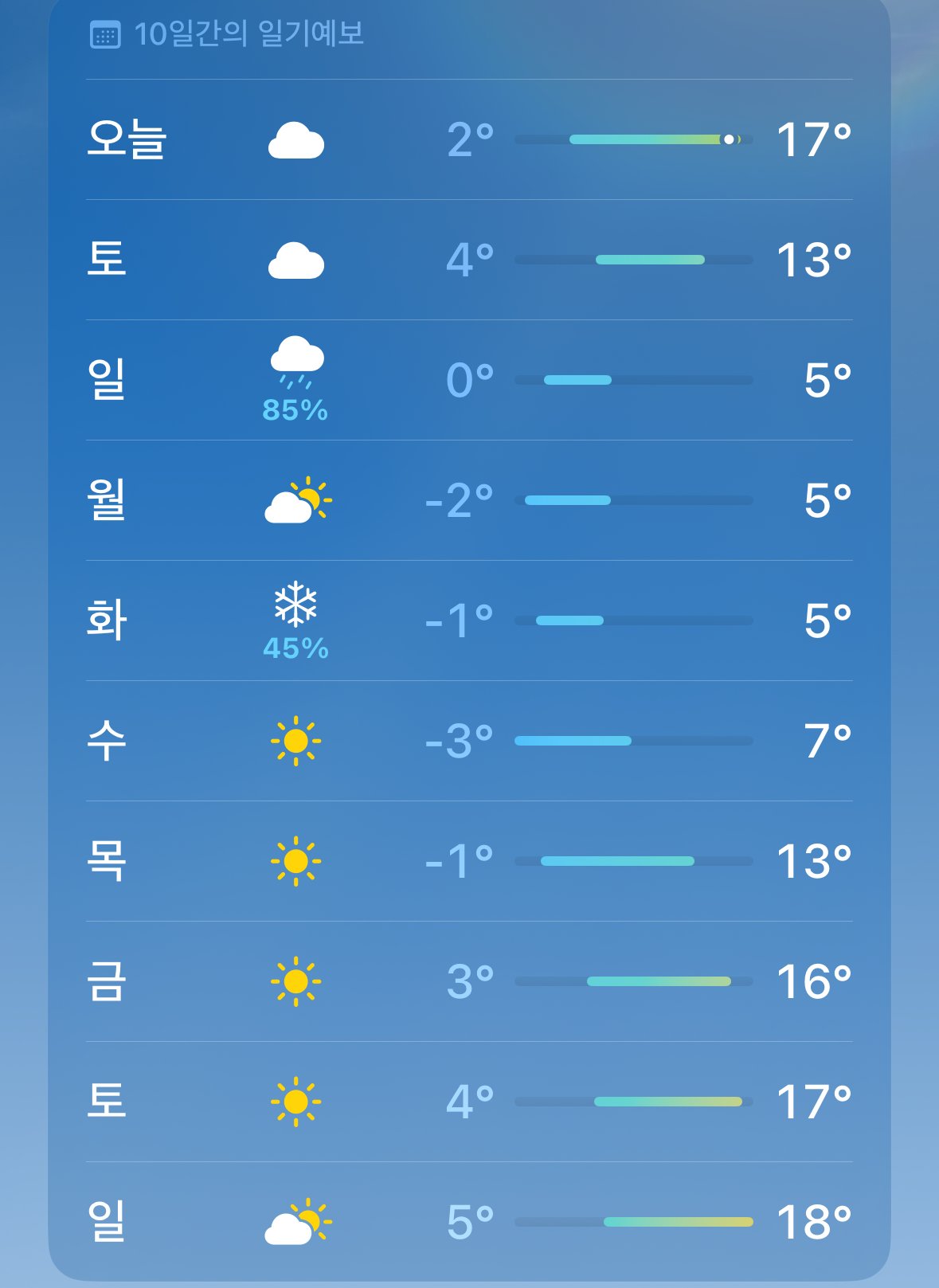Viewport: 939px width, 1288px height.
Task: Open the 일 row with 18° high
Action: [469, 1221]
